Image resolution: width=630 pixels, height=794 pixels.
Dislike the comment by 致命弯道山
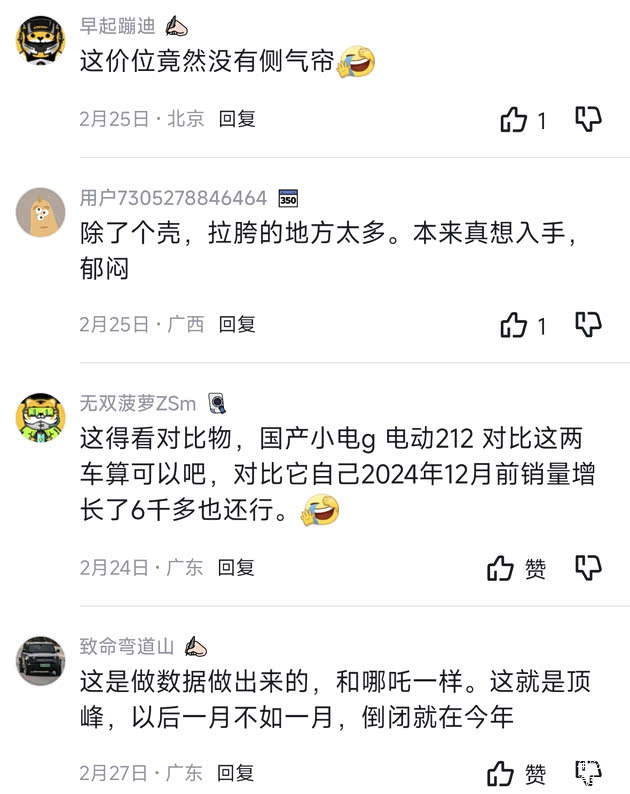[x=588, y=773]
